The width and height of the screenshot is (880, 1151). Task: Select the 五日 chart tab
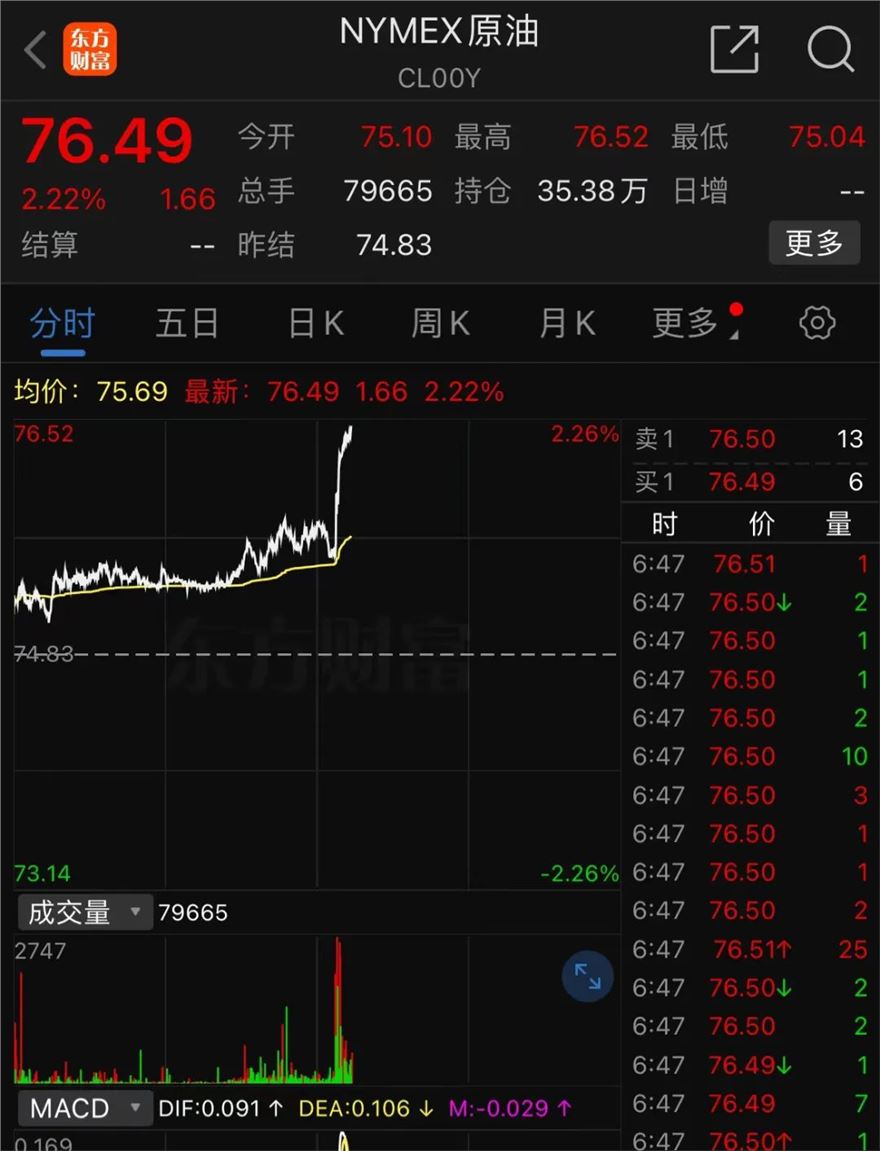click(x=187, y=324)
